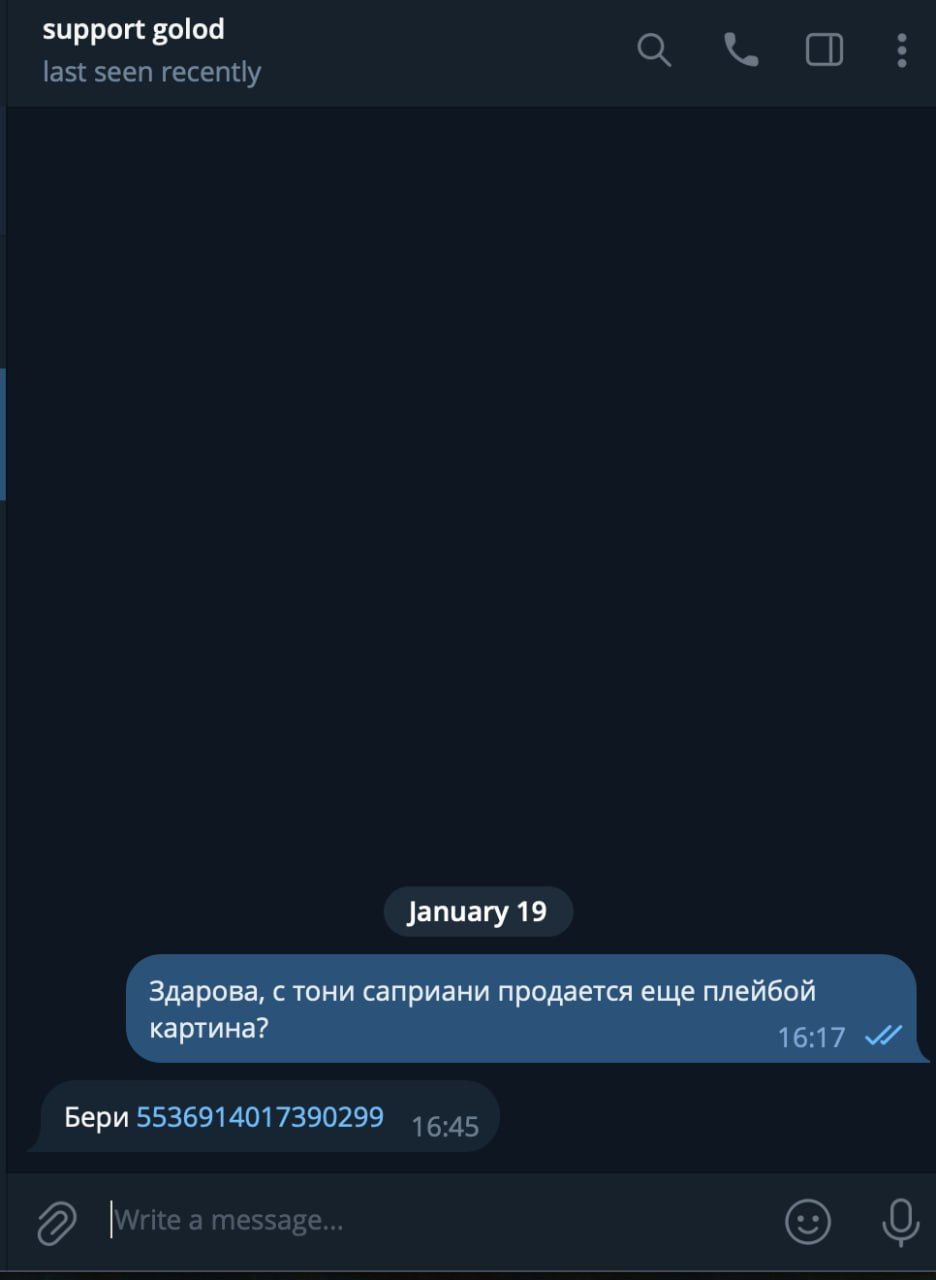The height and width of the screenshot is (1280, 936).
Task: Record a voice message with the microphone
Action: 900,1221
